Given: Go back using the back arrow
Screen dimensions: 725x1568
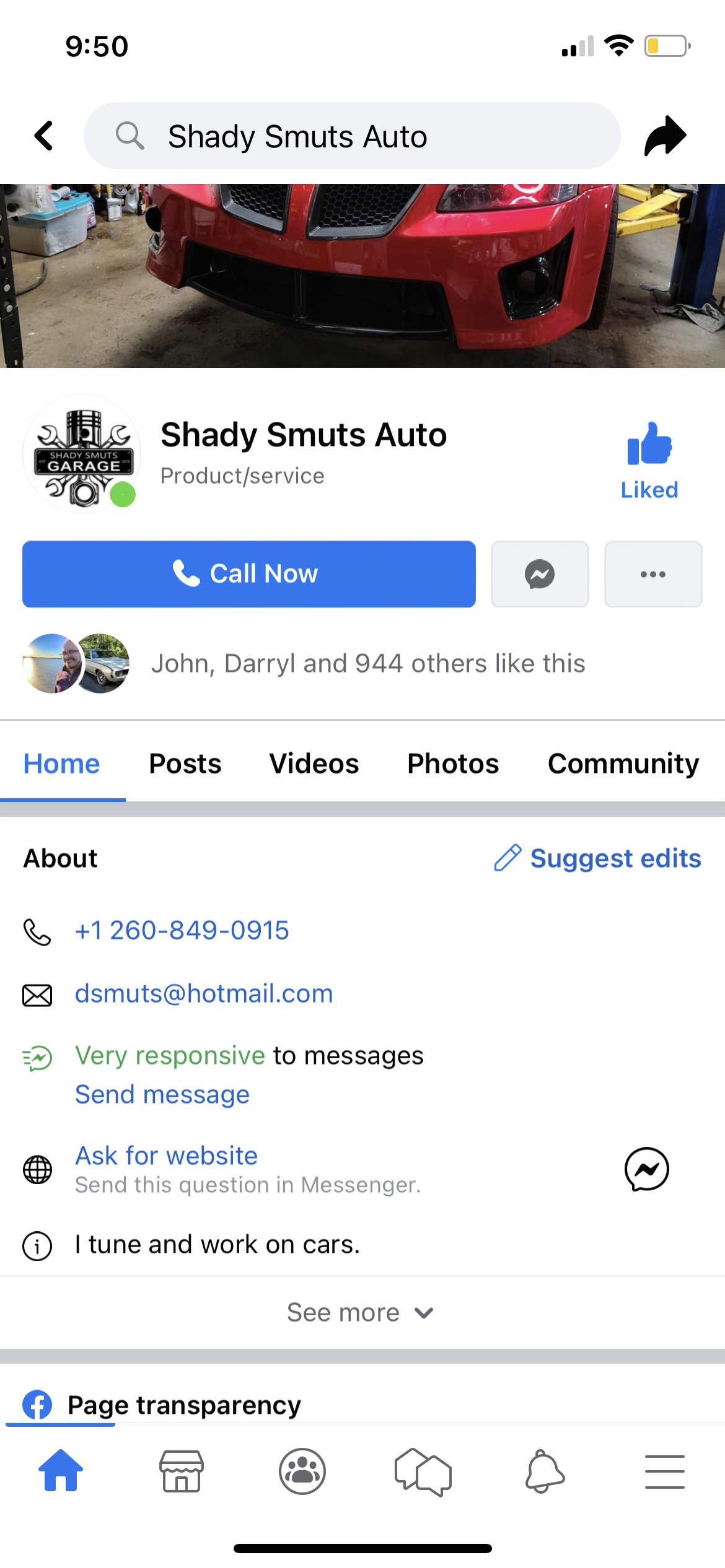Looking at the screenshot, I should 44,136.
